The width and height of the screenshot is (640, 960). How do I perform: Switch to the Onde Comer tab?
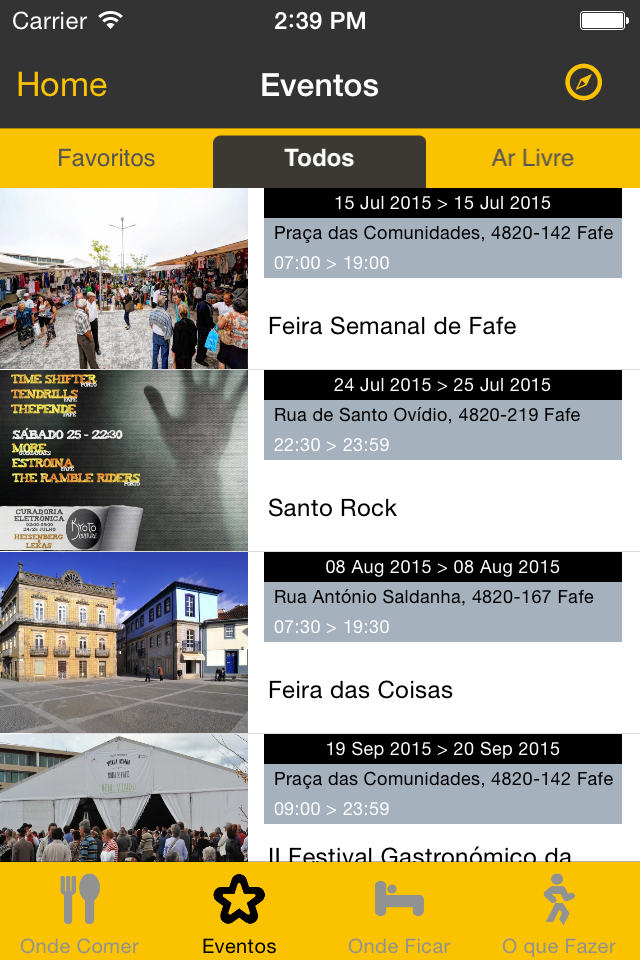(x=80, y=912)
